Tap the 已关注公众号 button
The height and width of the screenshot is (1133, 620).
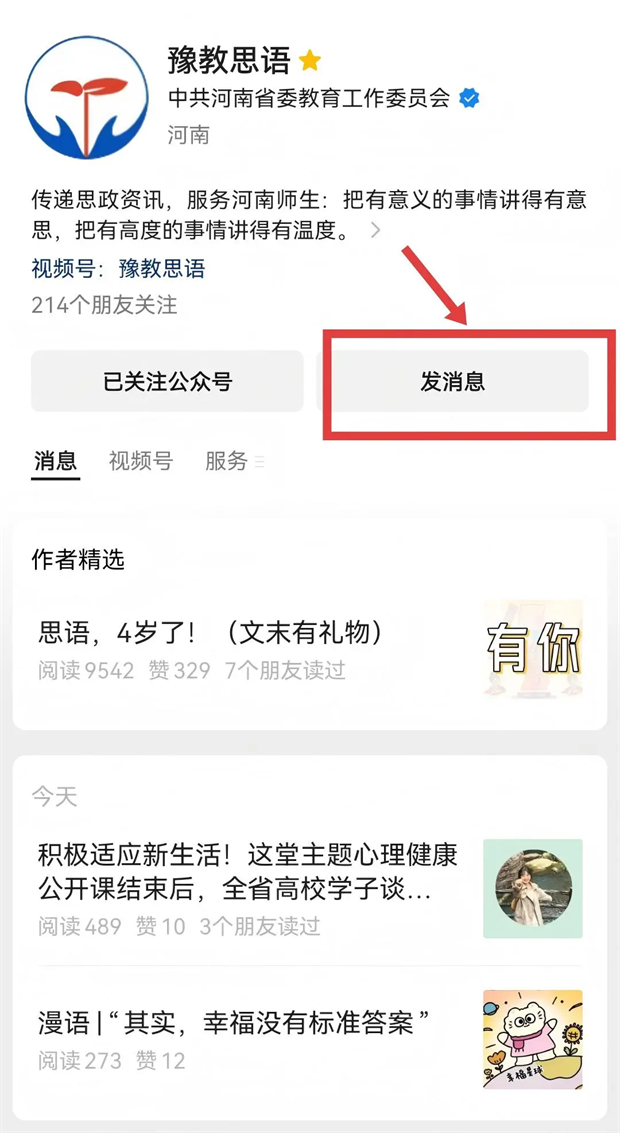pos(167,382)
